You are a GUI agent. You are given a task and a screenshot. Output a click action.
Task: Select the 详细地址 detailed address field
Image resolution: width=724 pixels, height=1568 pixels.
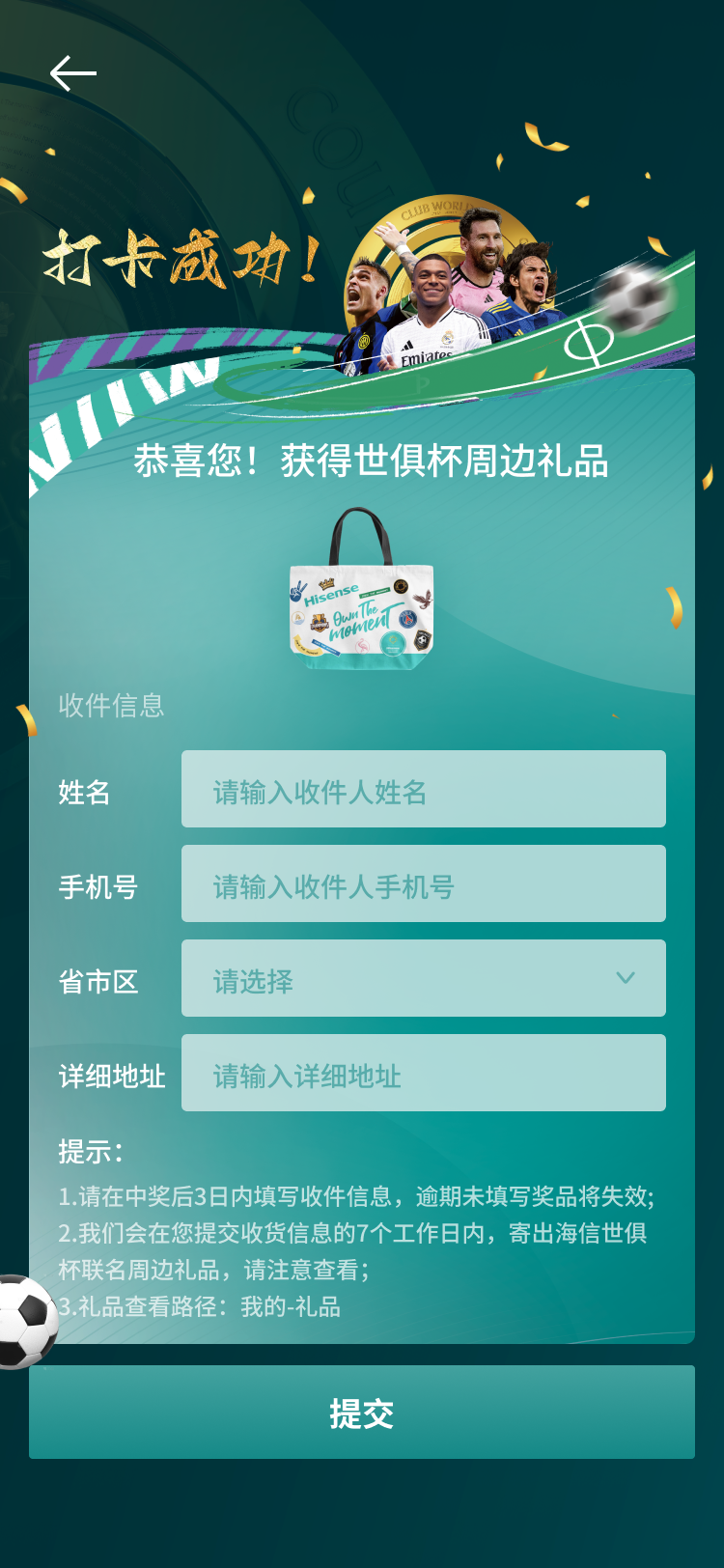[x=423, y=1073]
